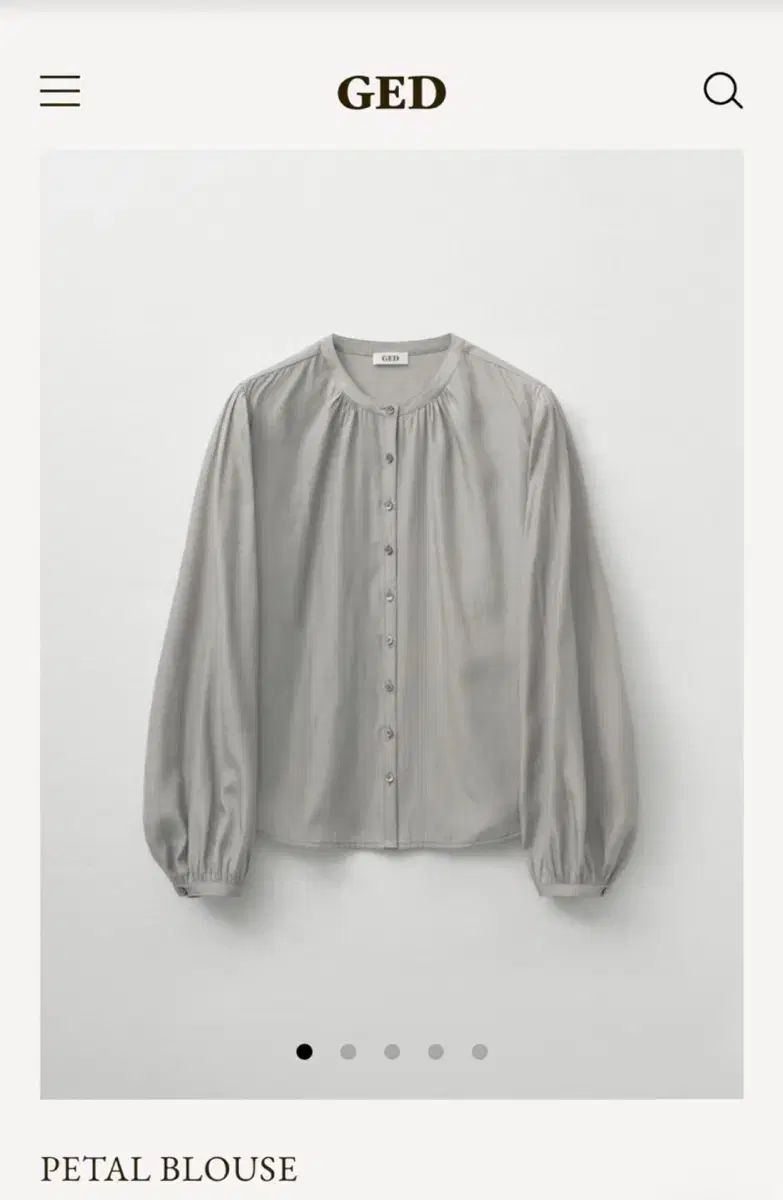Open the search magnifier
Viewport: 783px width, 1200px height.
(722, 91)
